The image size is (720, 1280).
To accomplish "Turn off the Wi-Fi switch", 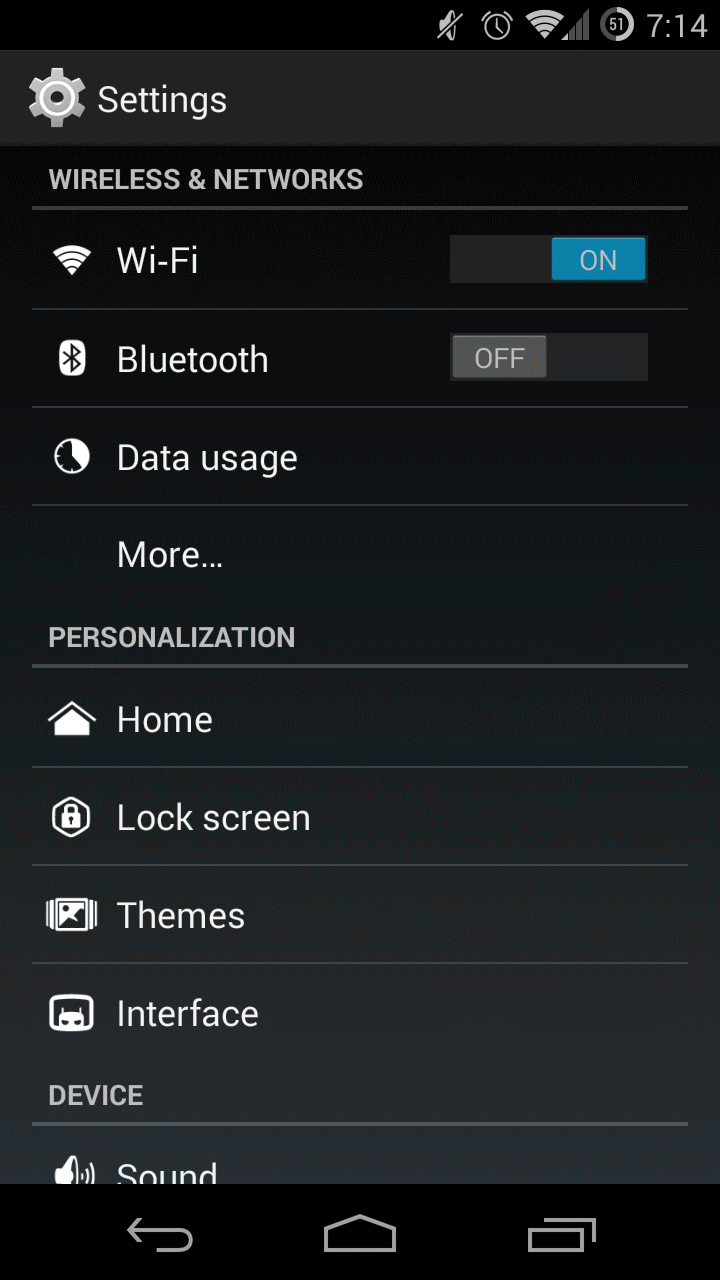I will 548,260.
